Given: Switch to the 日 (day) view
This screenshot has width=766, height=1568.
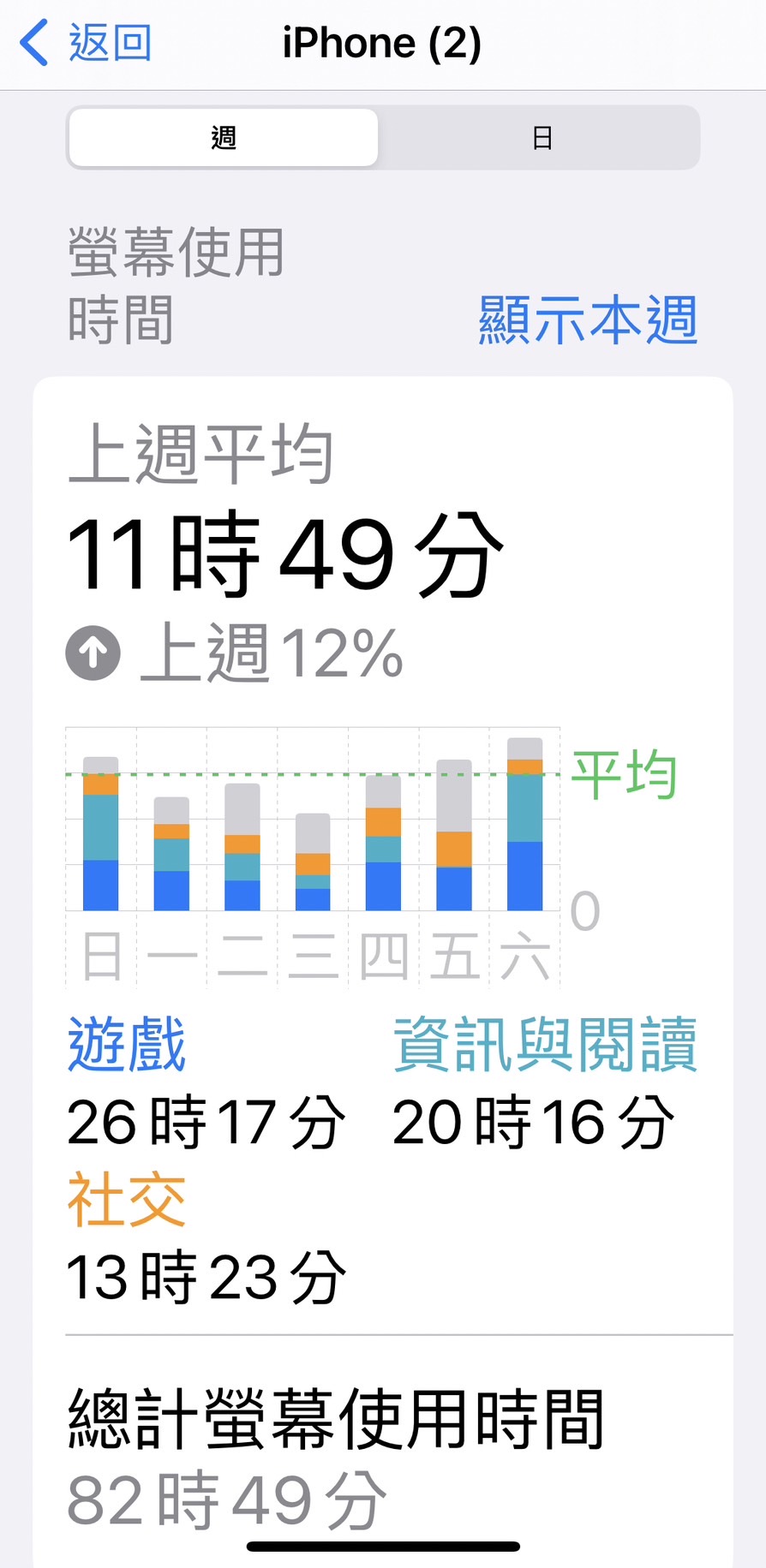Looking at the screenshot, I should coord(541,138).
